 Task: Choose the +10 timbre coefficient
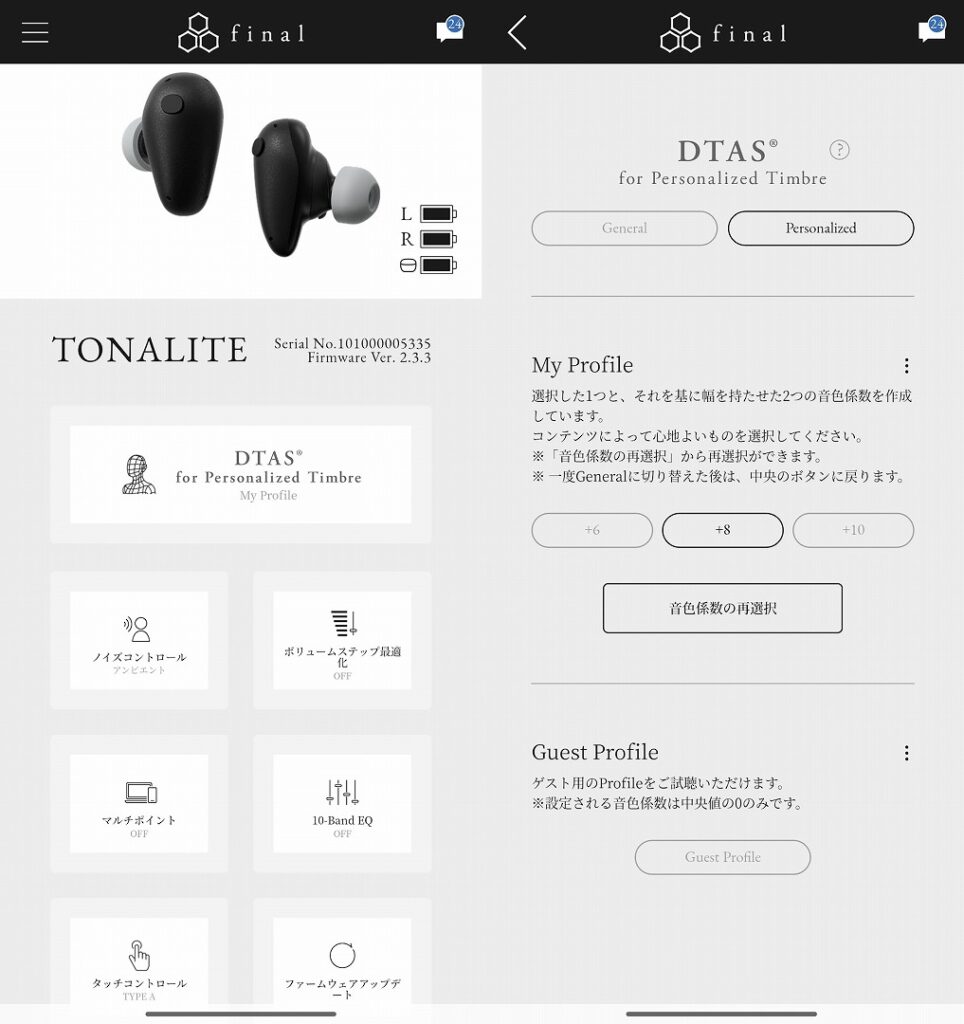click(x=853, y=530)
